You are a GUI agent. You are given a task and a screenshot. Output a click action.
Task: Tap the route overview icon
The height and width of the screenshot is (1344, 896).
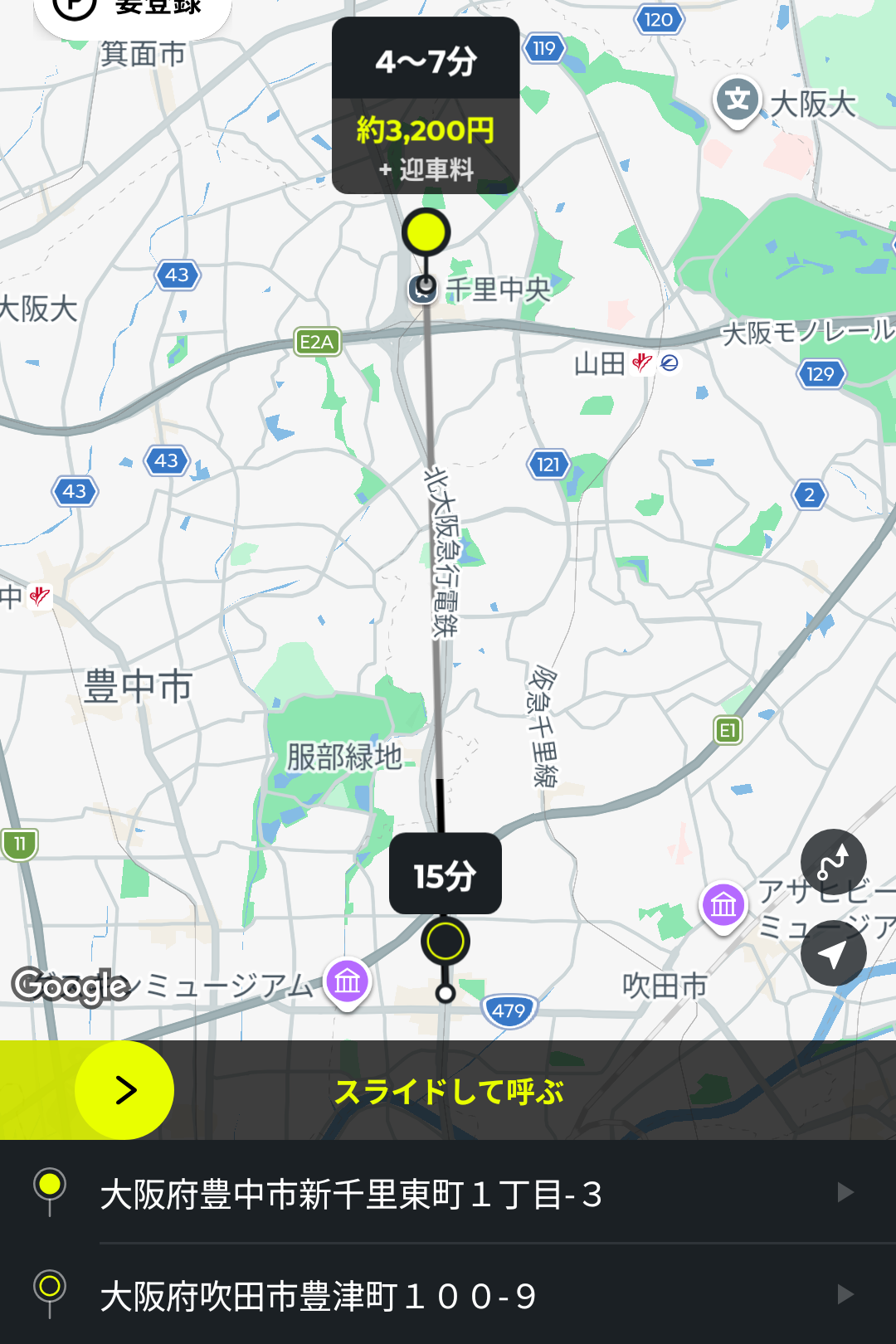point(833,862)
